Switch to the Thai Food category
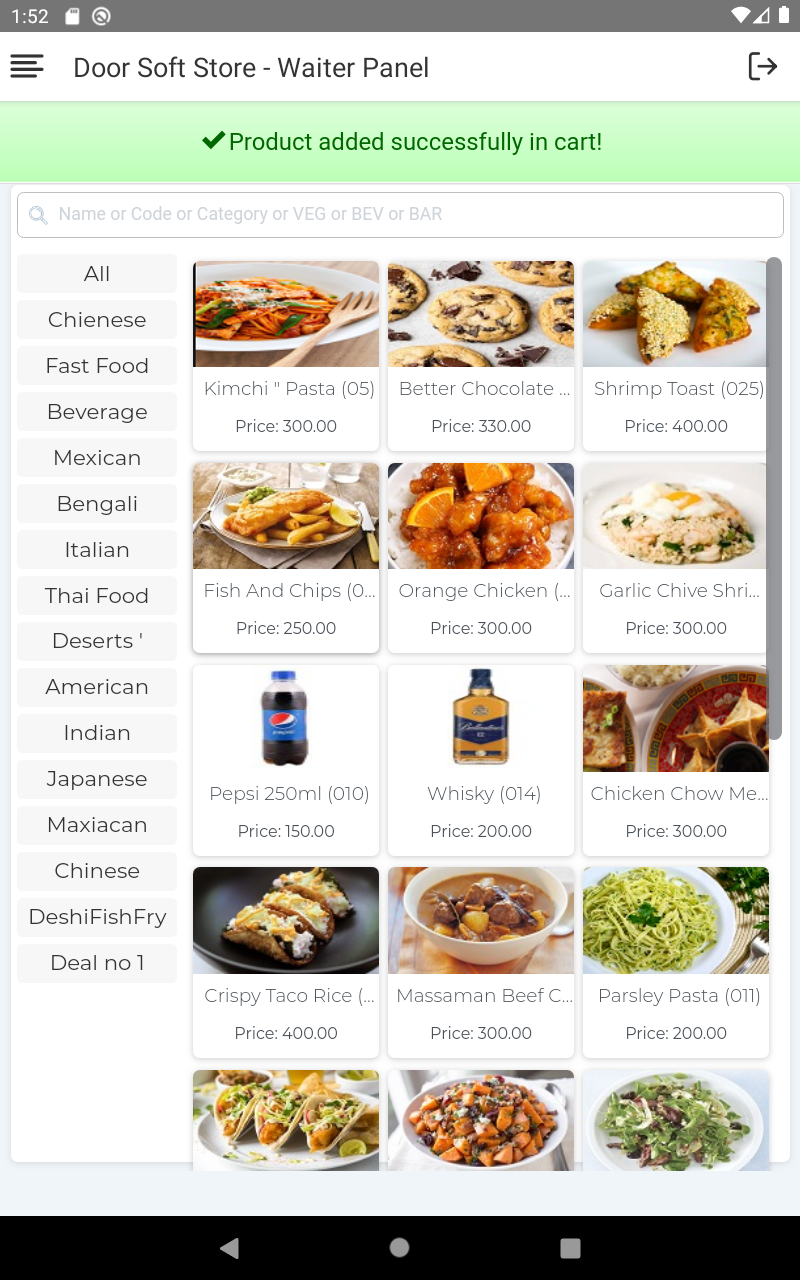Screen dimensions: 800x1280 [96, 595]
